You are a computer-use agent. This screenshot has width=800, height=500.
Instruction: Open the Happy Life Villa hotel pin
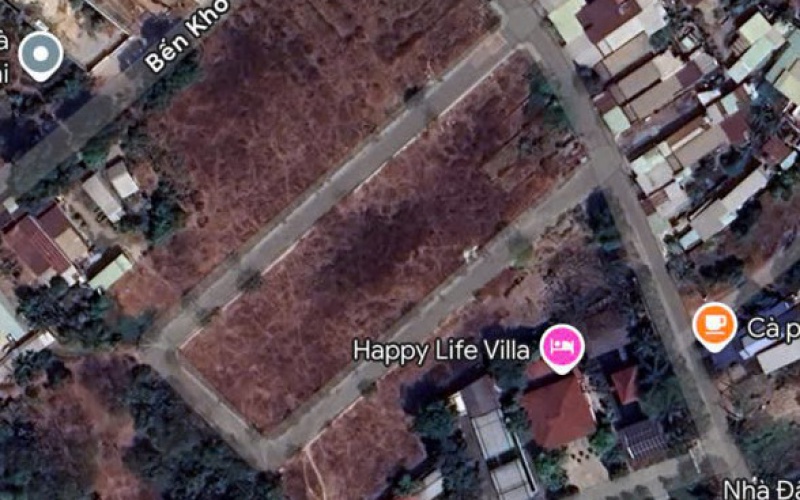(562, 346)
